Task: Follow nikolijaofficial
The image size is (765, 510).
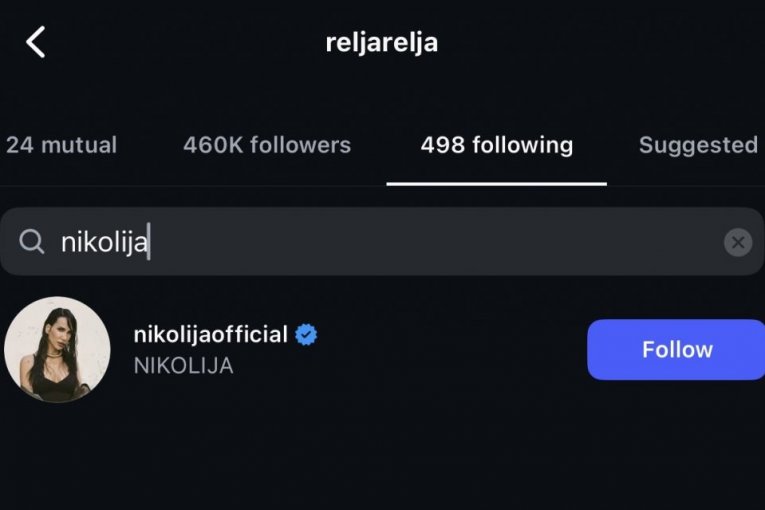Action: (x=677, y=350)
